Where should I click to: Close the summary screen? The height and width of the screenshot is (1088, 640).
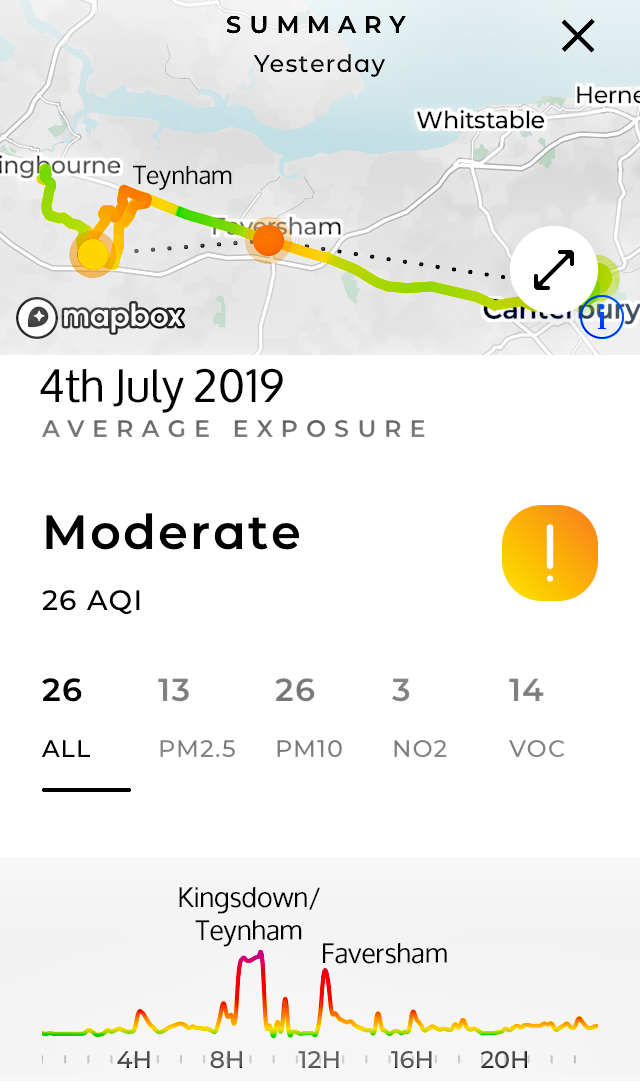coord(578,37)
